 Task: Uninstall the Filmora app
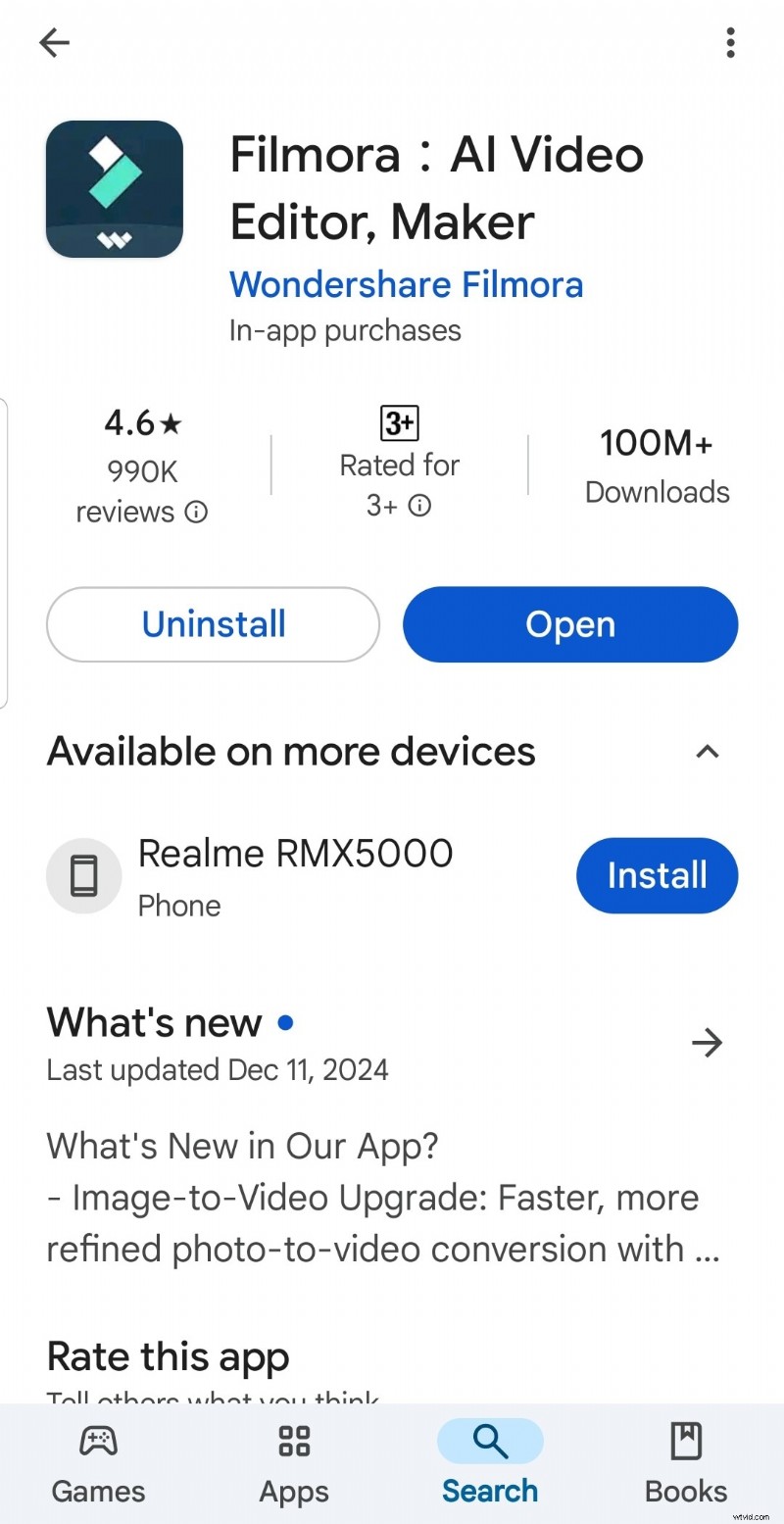click(x=213, y=624)
